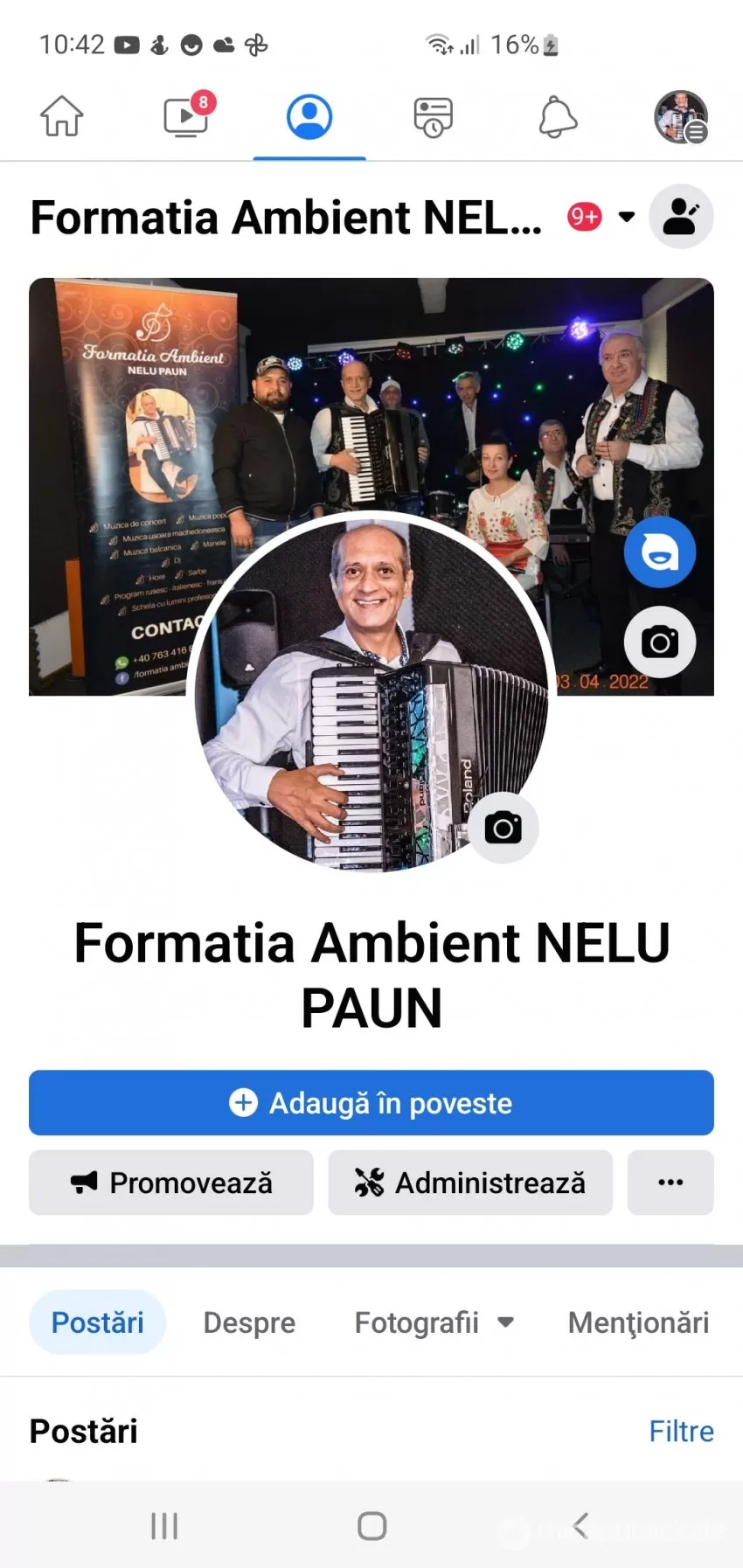Open the menu via profile picture icon
Viewport: 743px width, 1568px height.
[x=681, y=116]
